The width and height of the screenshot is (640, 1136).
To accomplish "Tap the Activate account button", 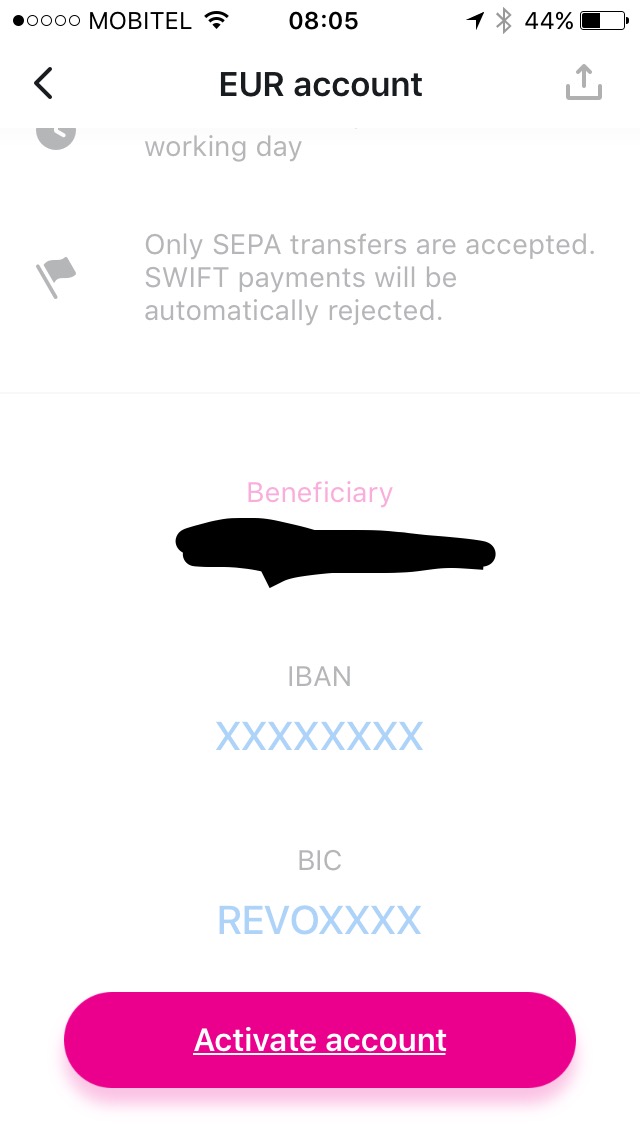I will [x=320, y=1040].
